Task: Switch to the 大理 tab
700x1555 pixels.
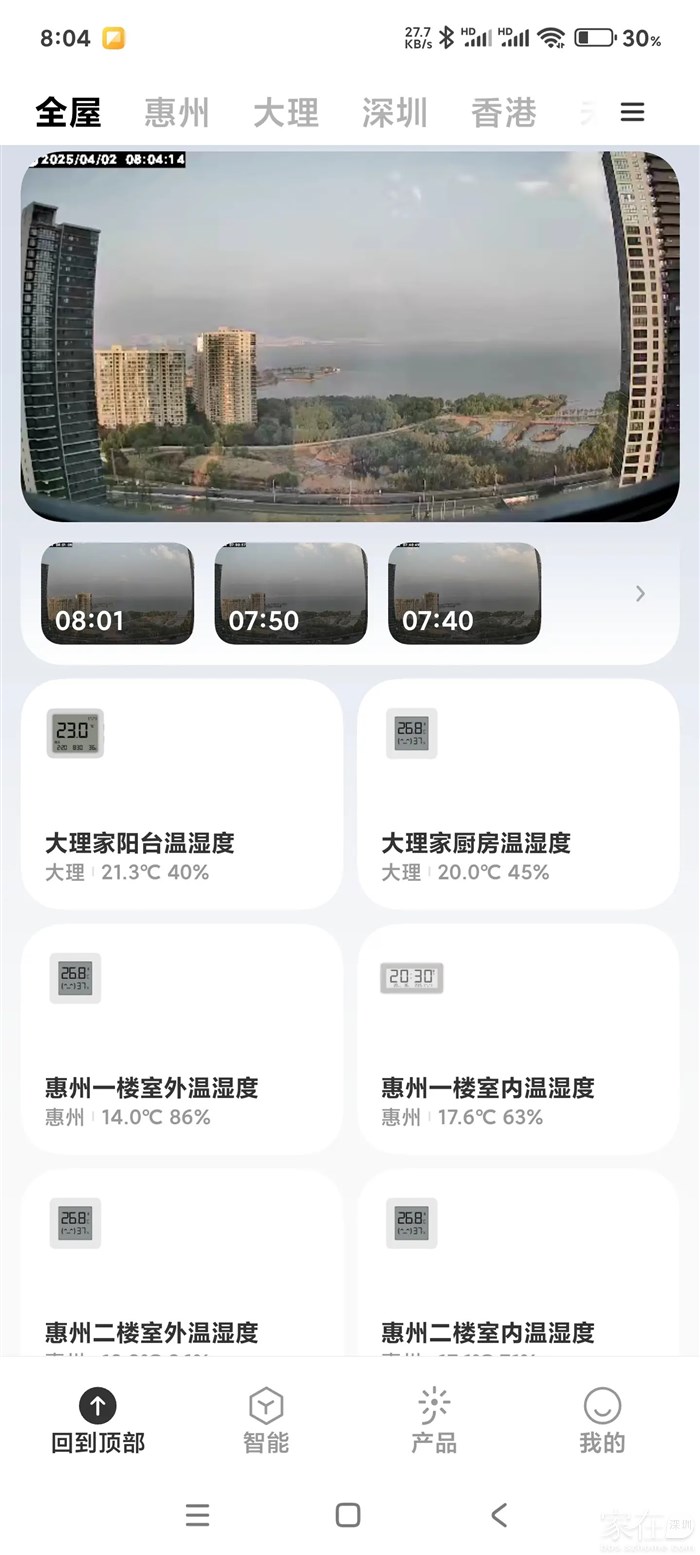Action: [x=286, y=112]
